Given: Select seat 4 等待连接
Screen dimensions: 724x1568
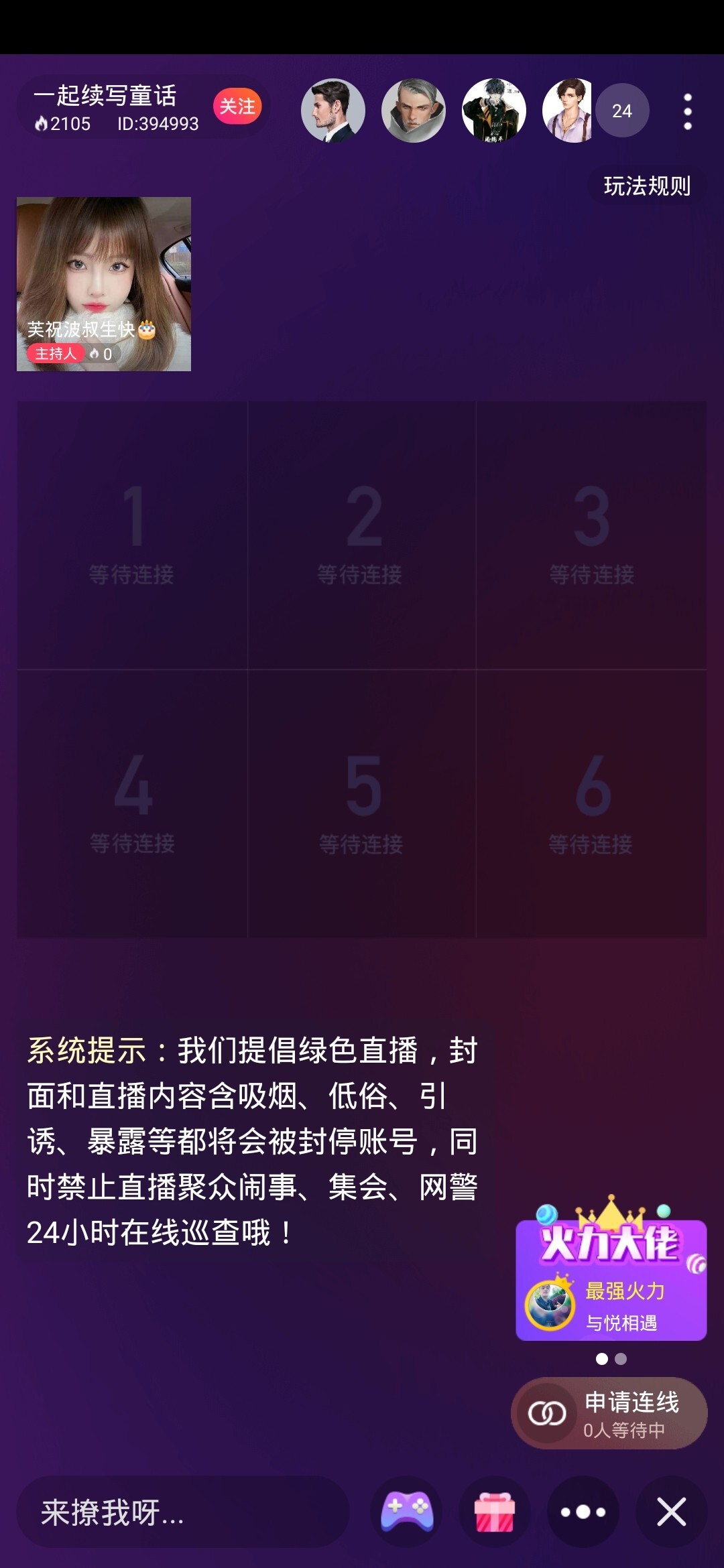Looking at the screenshot, I should tap(132, 804).
